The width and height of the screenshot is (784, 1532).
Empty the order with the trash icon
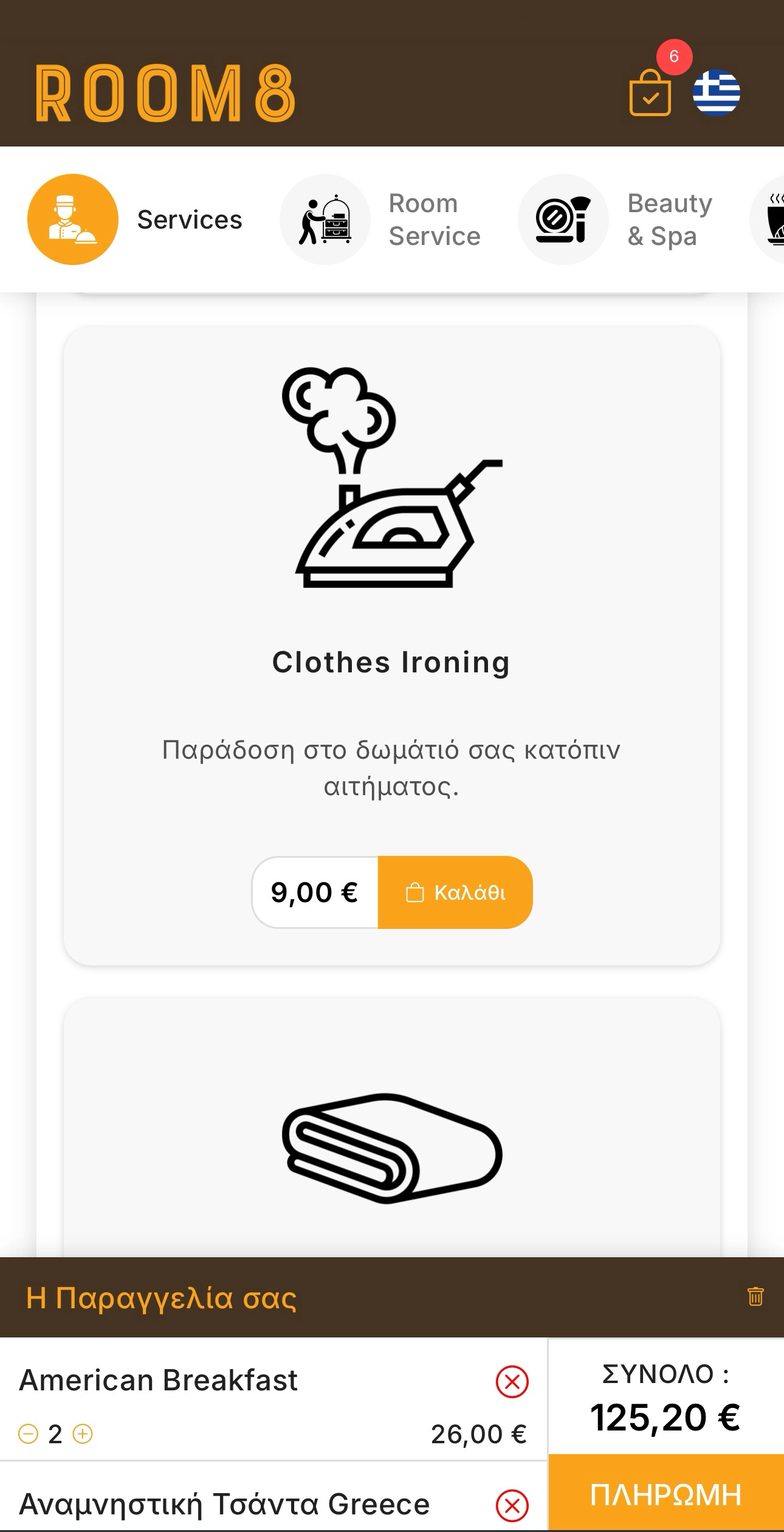[755, 1297]
